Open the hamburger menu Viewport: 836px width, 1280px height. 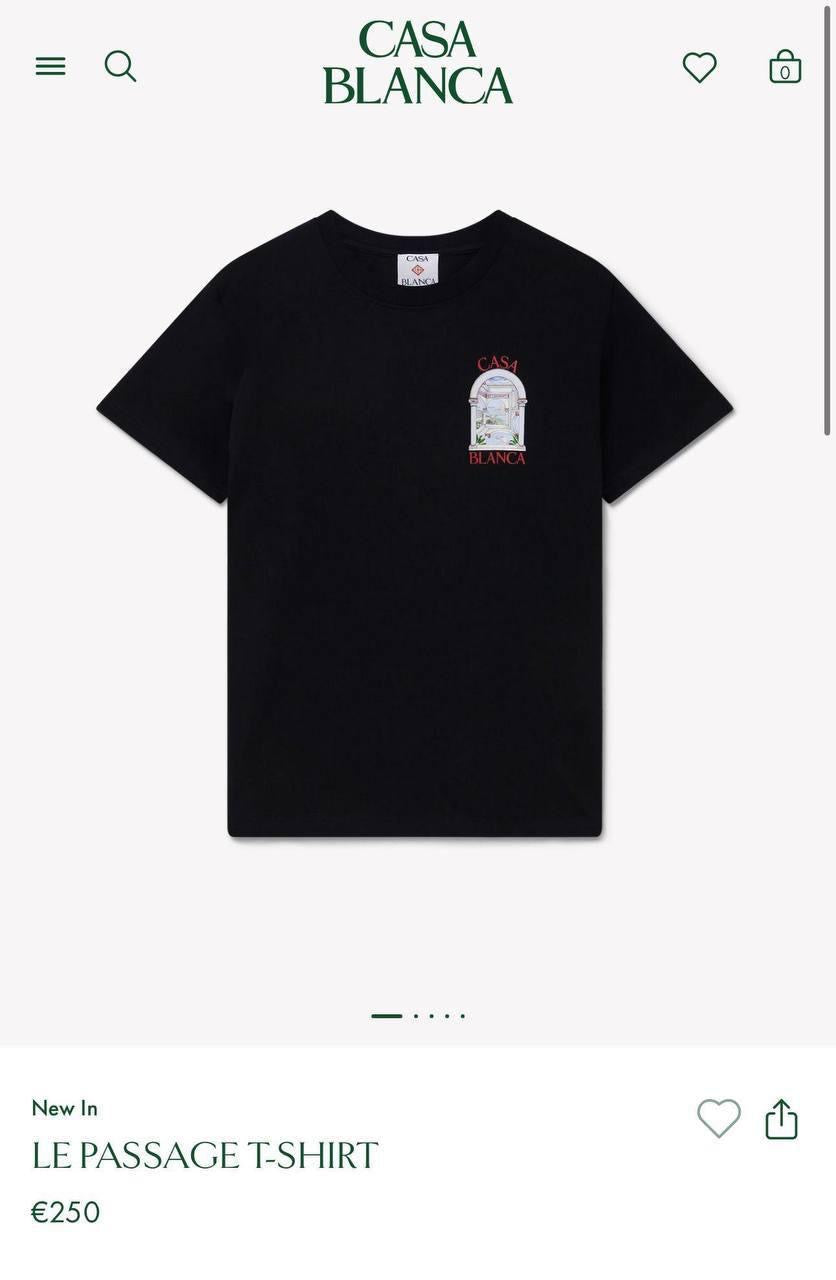[x=50, y=66]
